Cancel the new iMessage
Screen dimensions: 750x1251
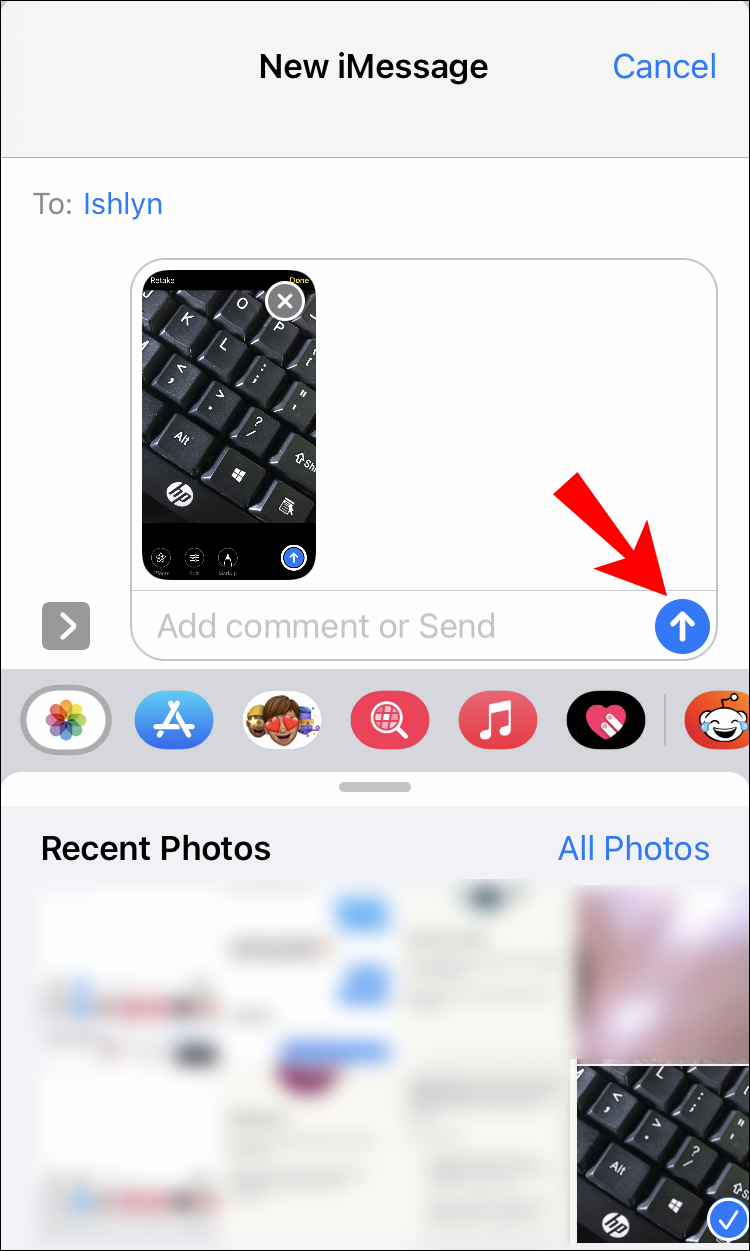point(664,67)
